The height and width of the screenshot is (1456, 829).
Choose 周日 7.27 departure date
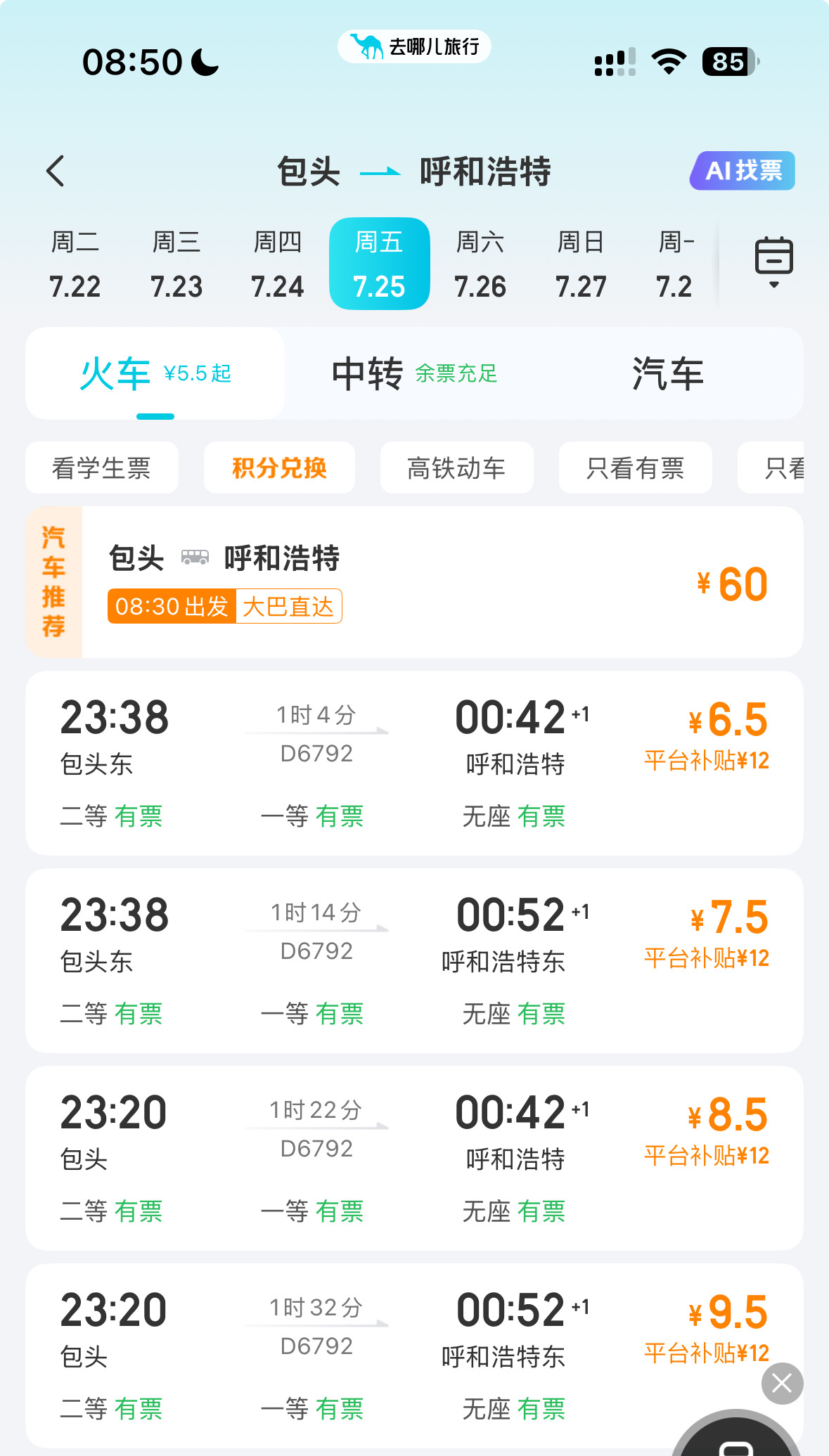point(581,264)
